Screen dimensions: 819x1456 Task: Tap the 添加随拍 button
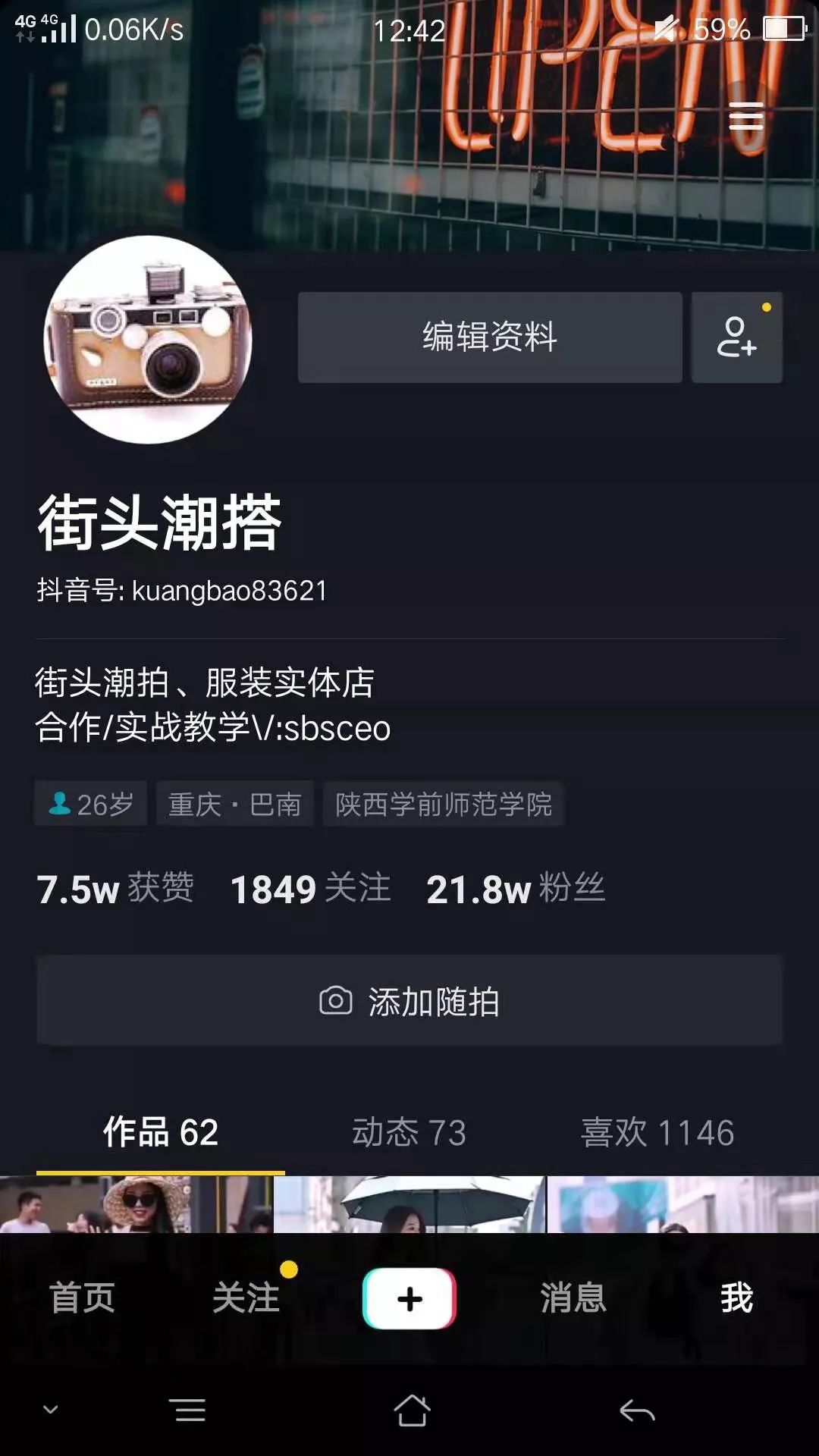[409, 1001]
